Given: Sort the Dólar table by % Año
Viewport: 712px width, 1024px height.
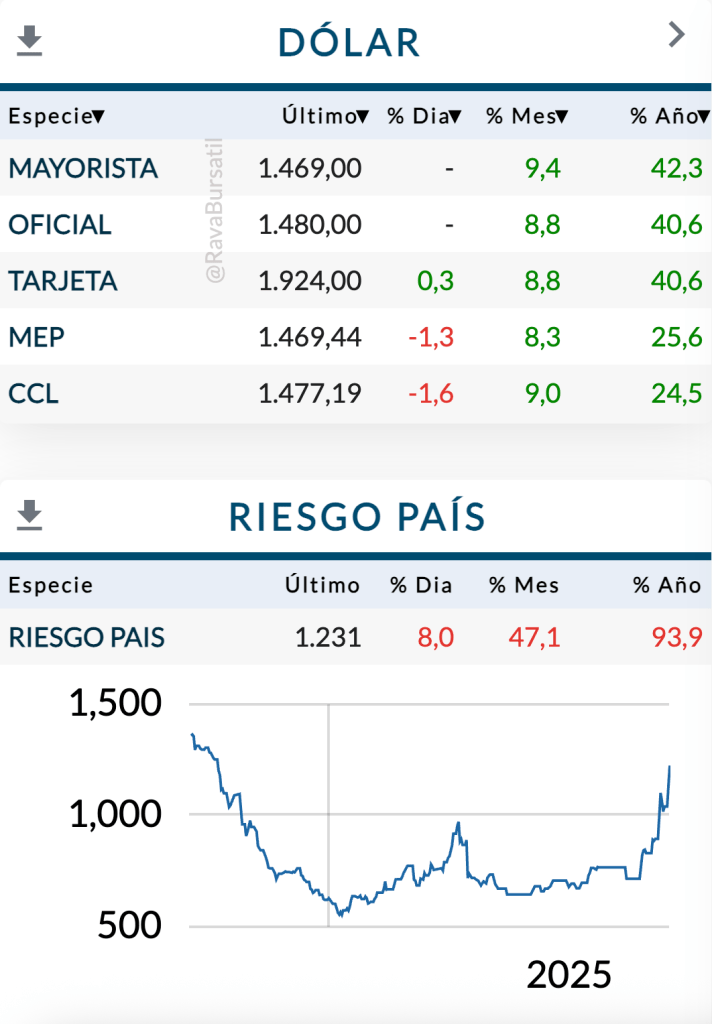Looking at the screenshot, I should click(x=669, y=116).
